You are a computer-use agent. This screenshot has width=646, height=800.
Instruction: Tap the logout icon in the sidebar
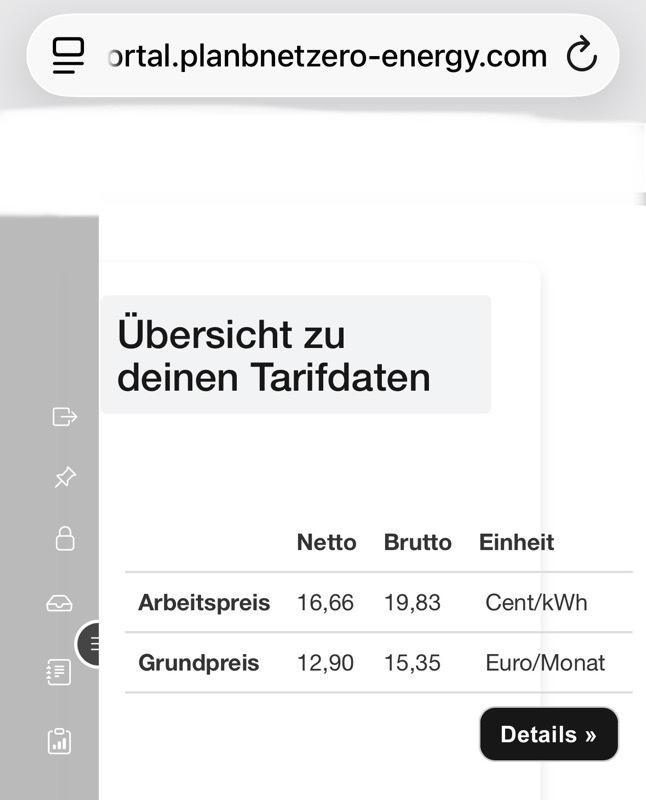(64, 416)
